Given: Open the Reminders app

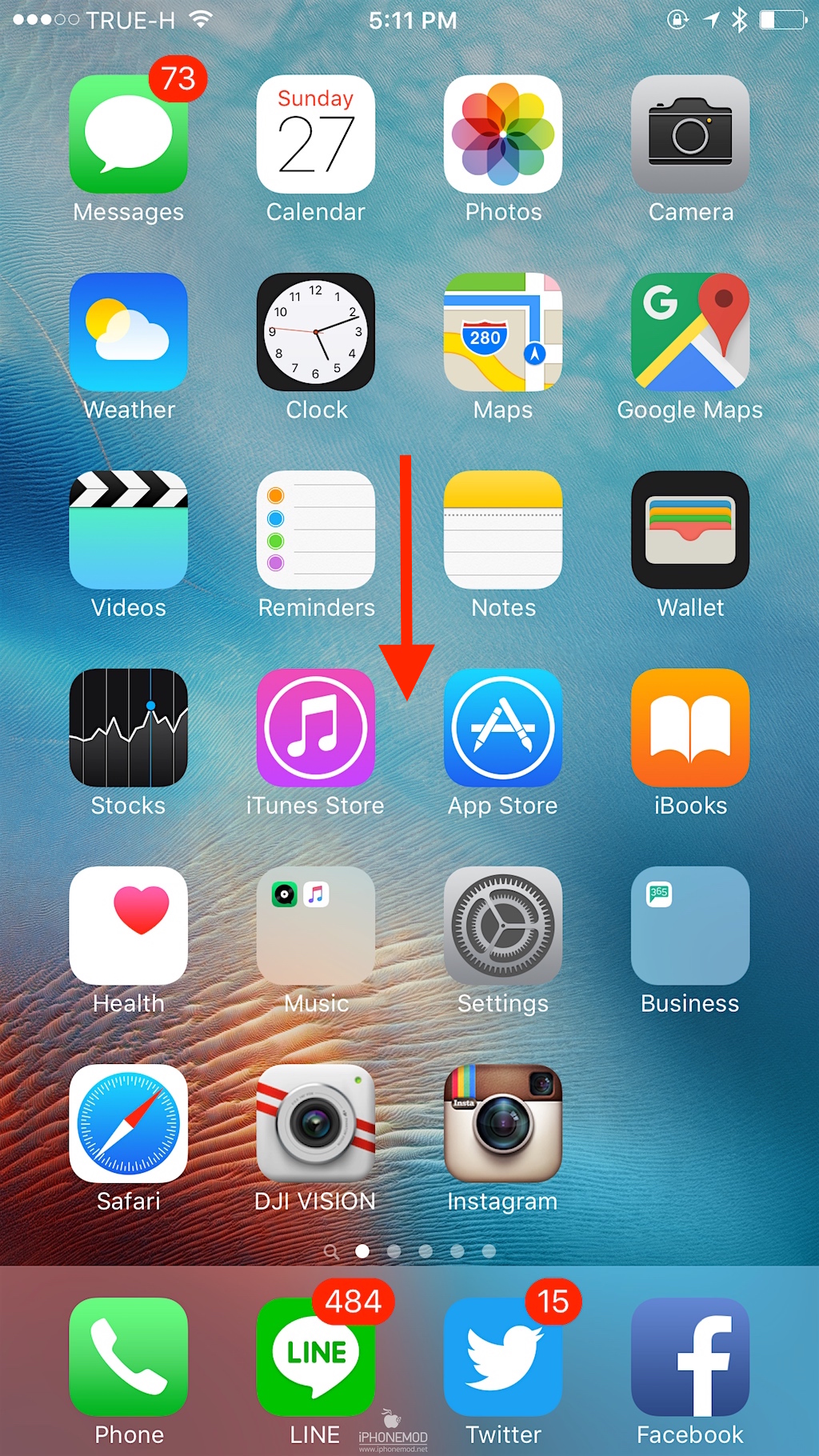Looking at the screenshot, I should [x=316, y=530].
